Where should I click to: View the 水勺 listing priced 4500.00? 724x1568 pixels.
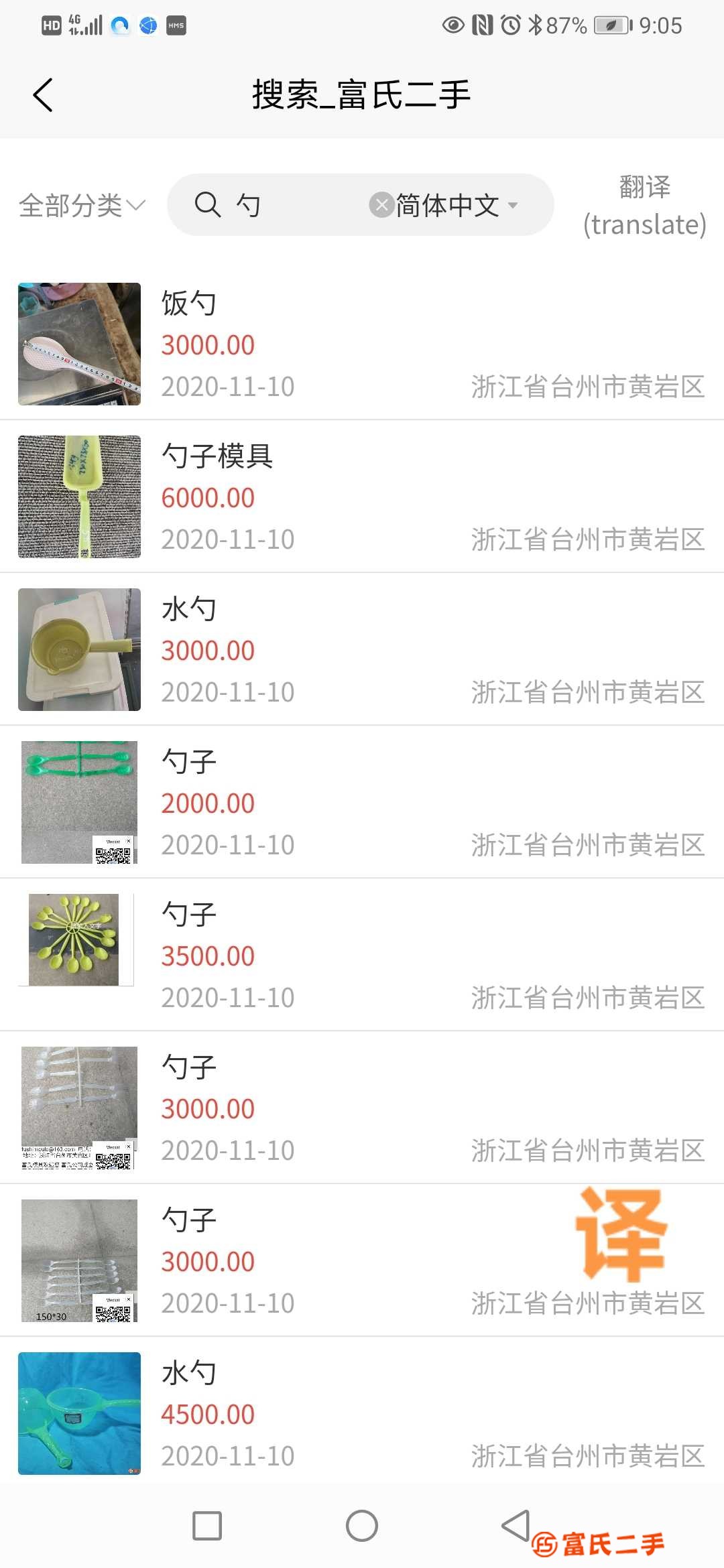coord(362,1413)
